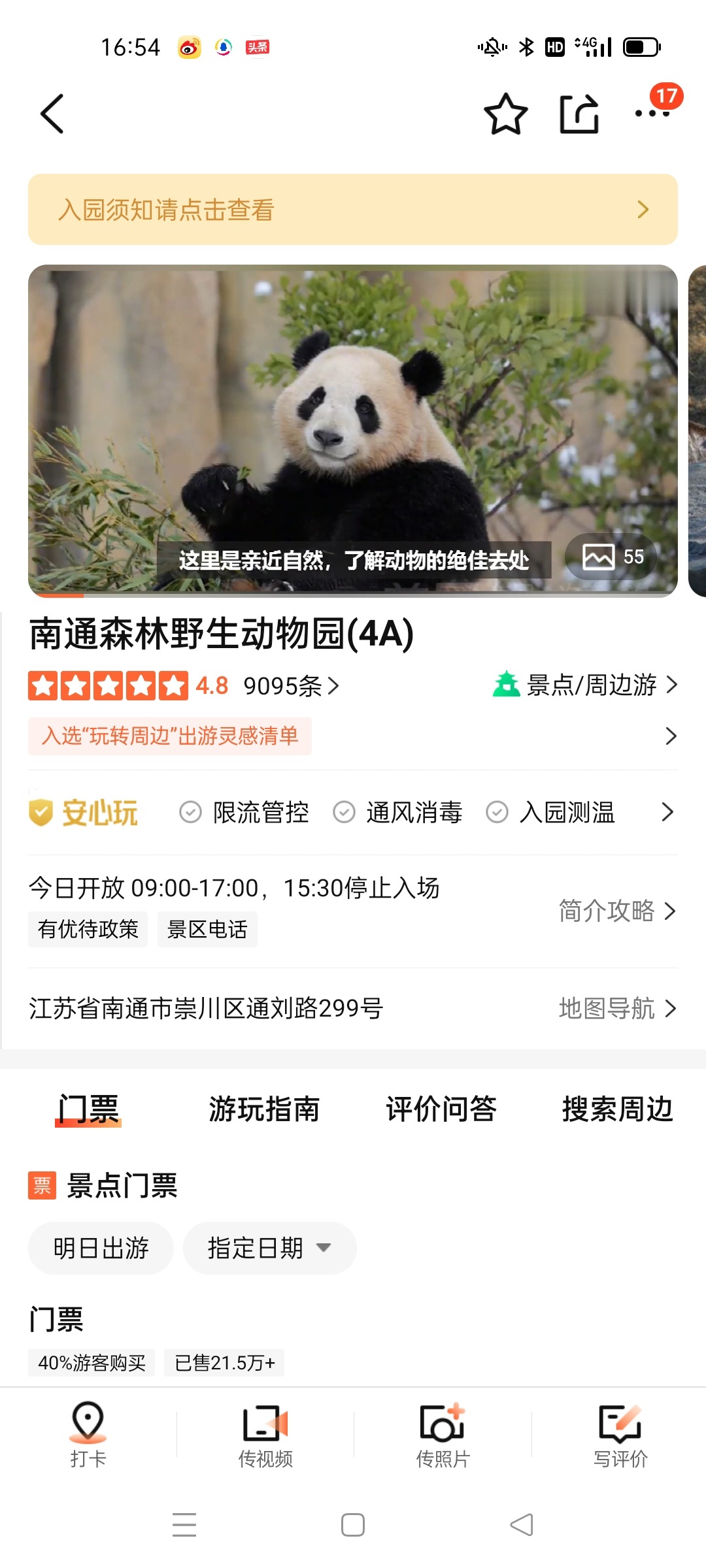Expand the 安心玩 safety measures row
The width and height of the screenshot is (706, 1568).
coord(667,812)
